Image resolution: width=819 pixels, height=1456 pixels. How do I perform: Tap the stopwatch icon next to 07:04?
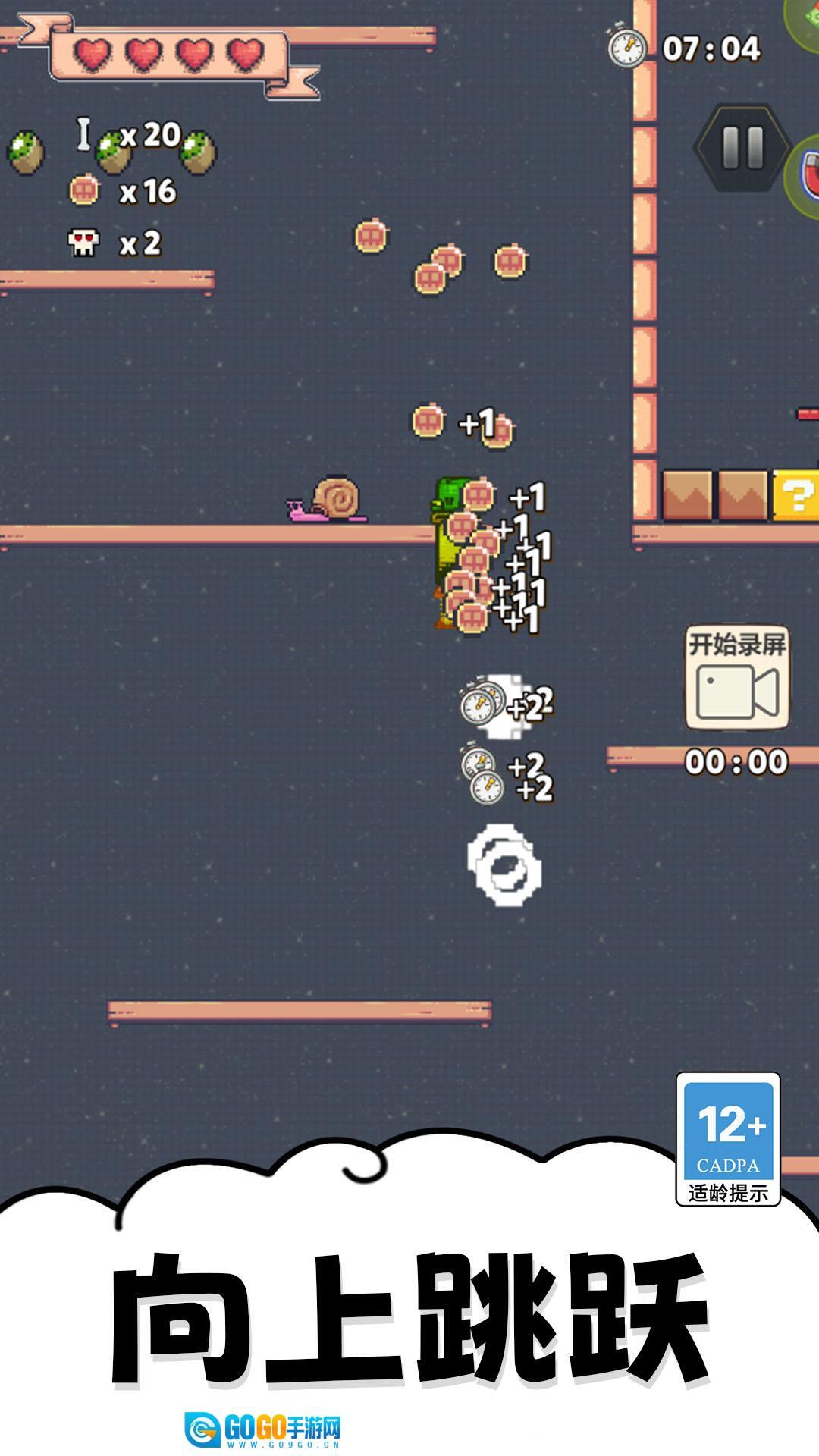[x=626, y=47]
